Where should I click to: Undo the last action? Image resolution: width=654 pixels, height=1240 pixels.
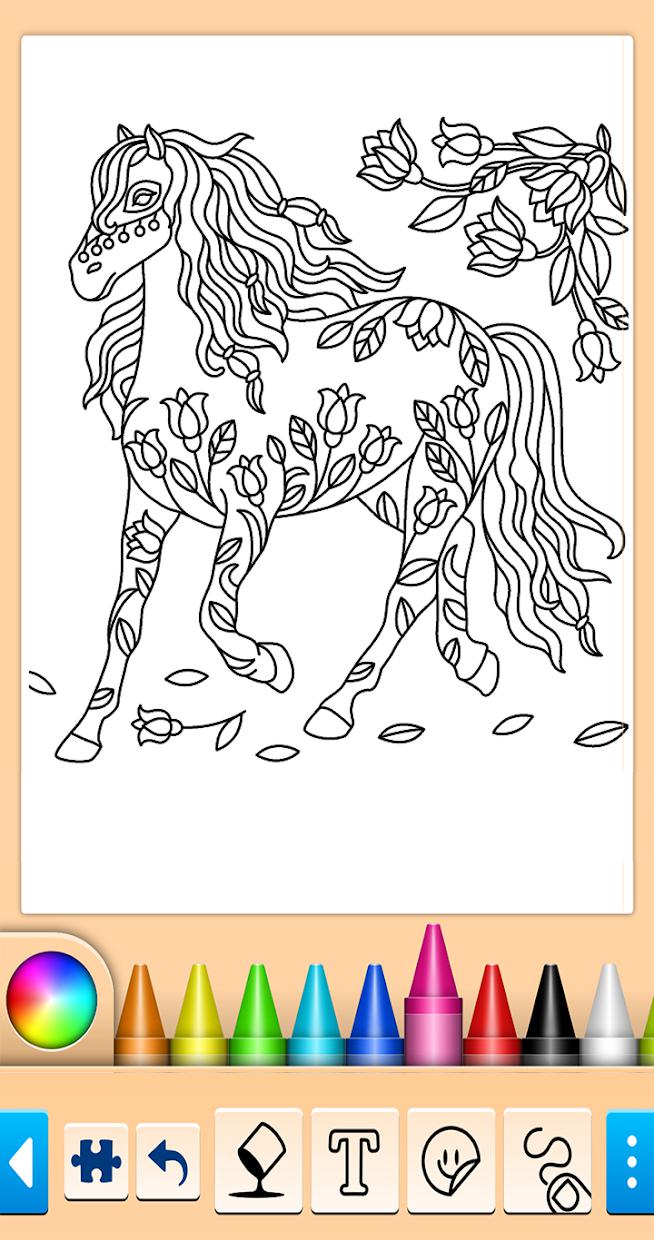click(x=168, y=1162)
